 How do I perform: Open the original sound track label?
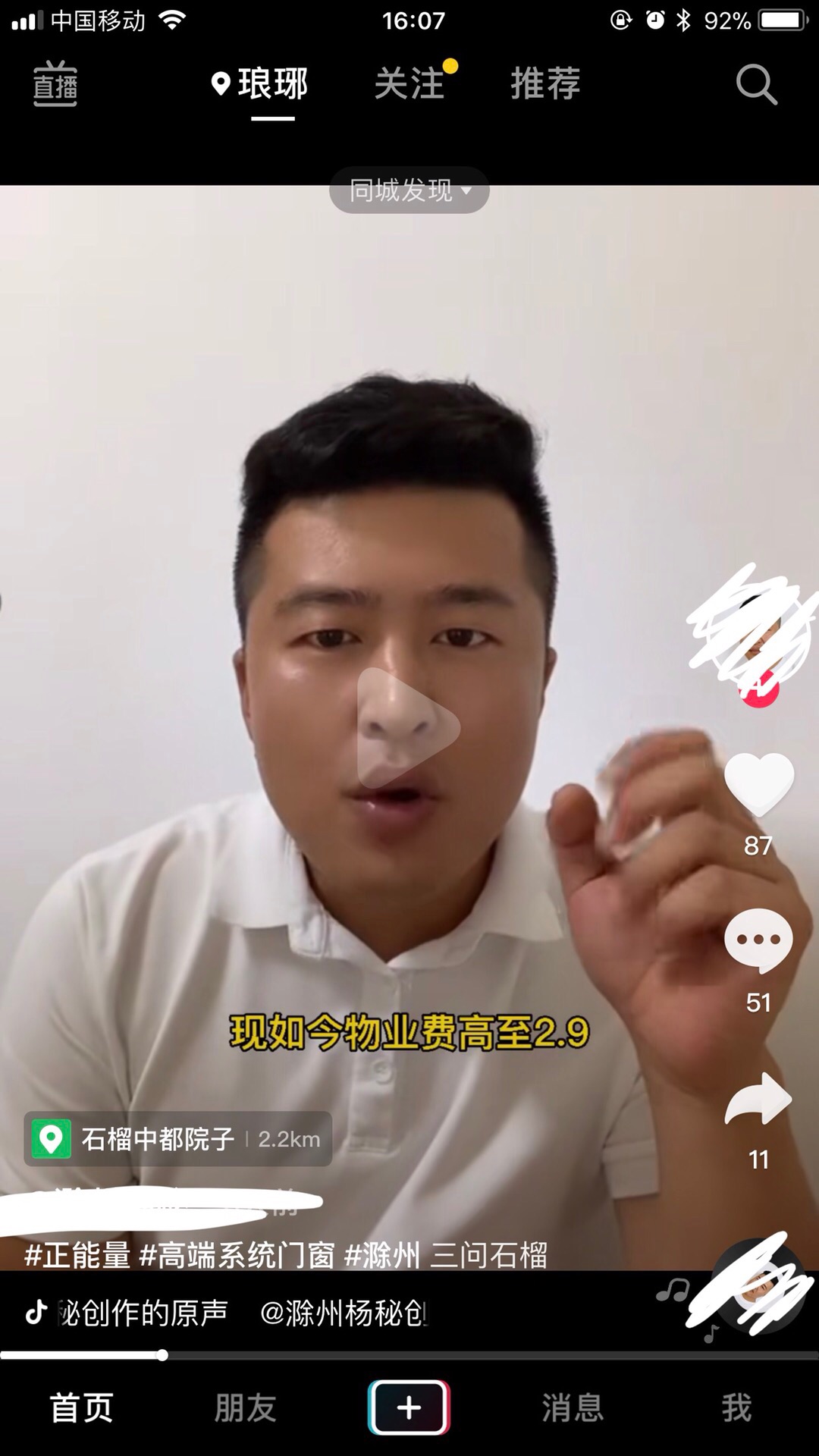[x=143, y=1313]
